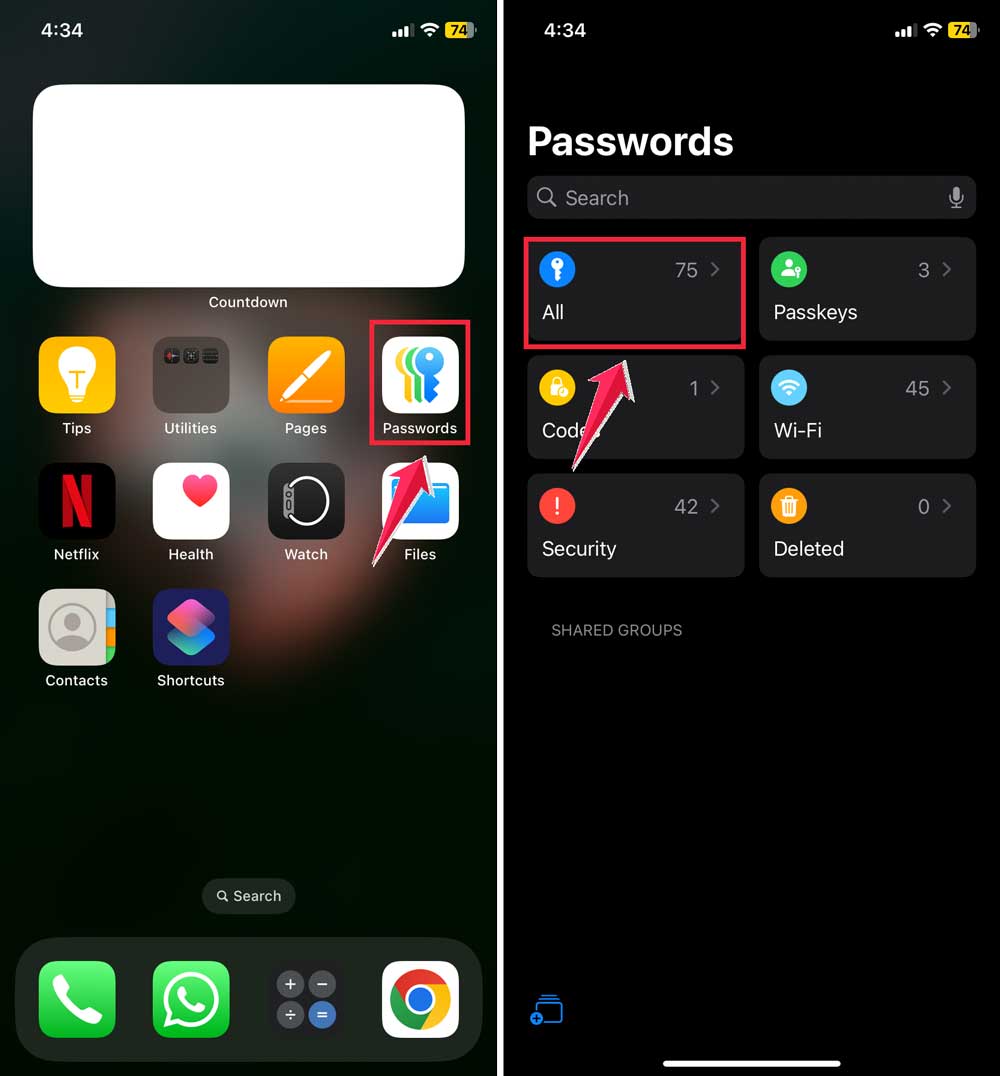Tap the home screen Search button
This screenshot has height=1076, width=1000.
point(248,896)
